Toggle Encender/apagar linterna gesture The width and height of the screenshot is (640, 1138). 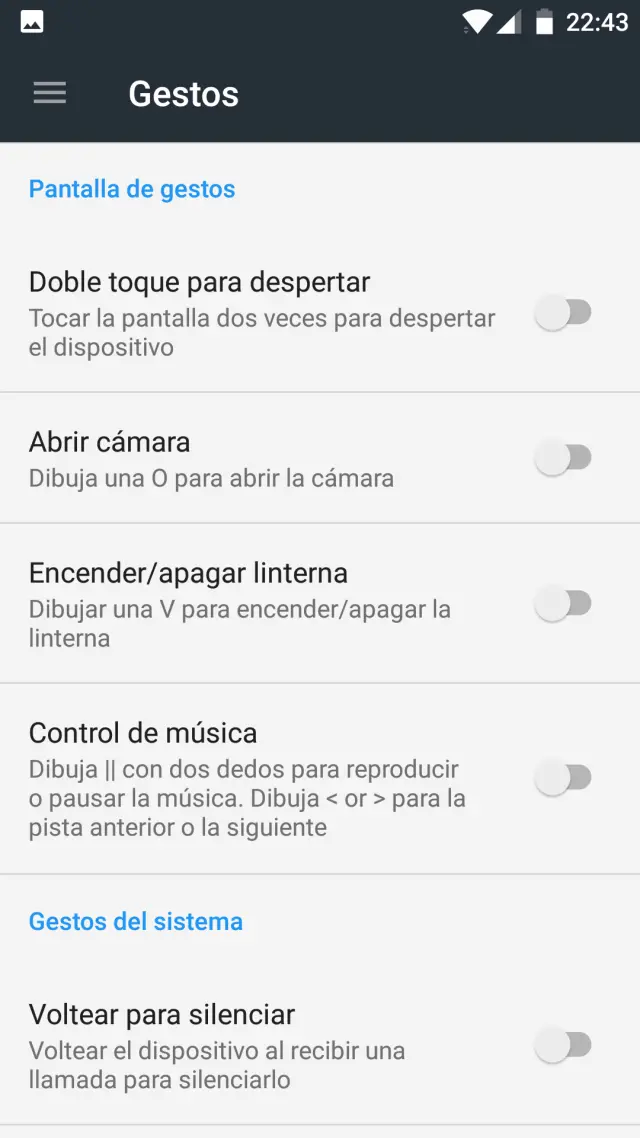point(563,604)
